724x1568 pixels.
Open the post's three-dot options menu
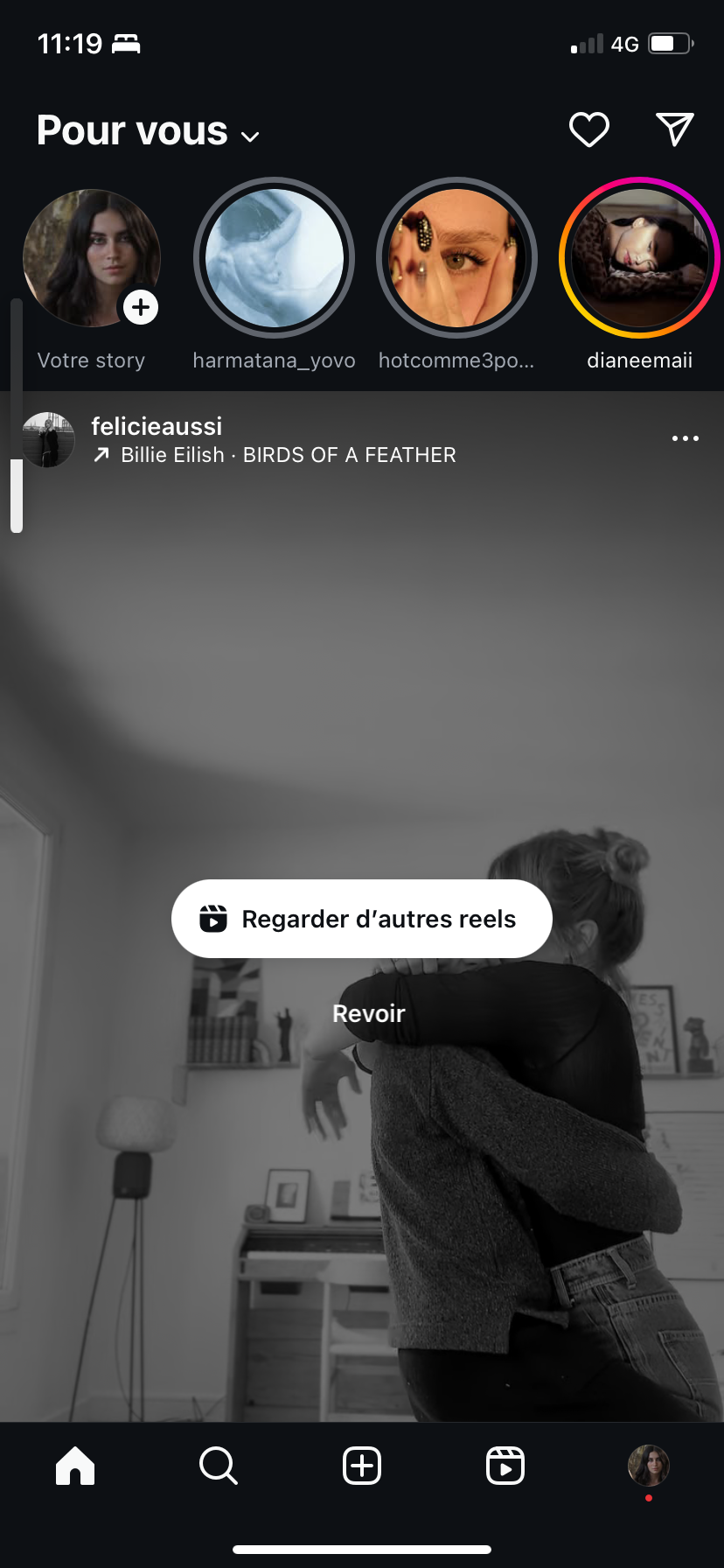tap(686, 438)
